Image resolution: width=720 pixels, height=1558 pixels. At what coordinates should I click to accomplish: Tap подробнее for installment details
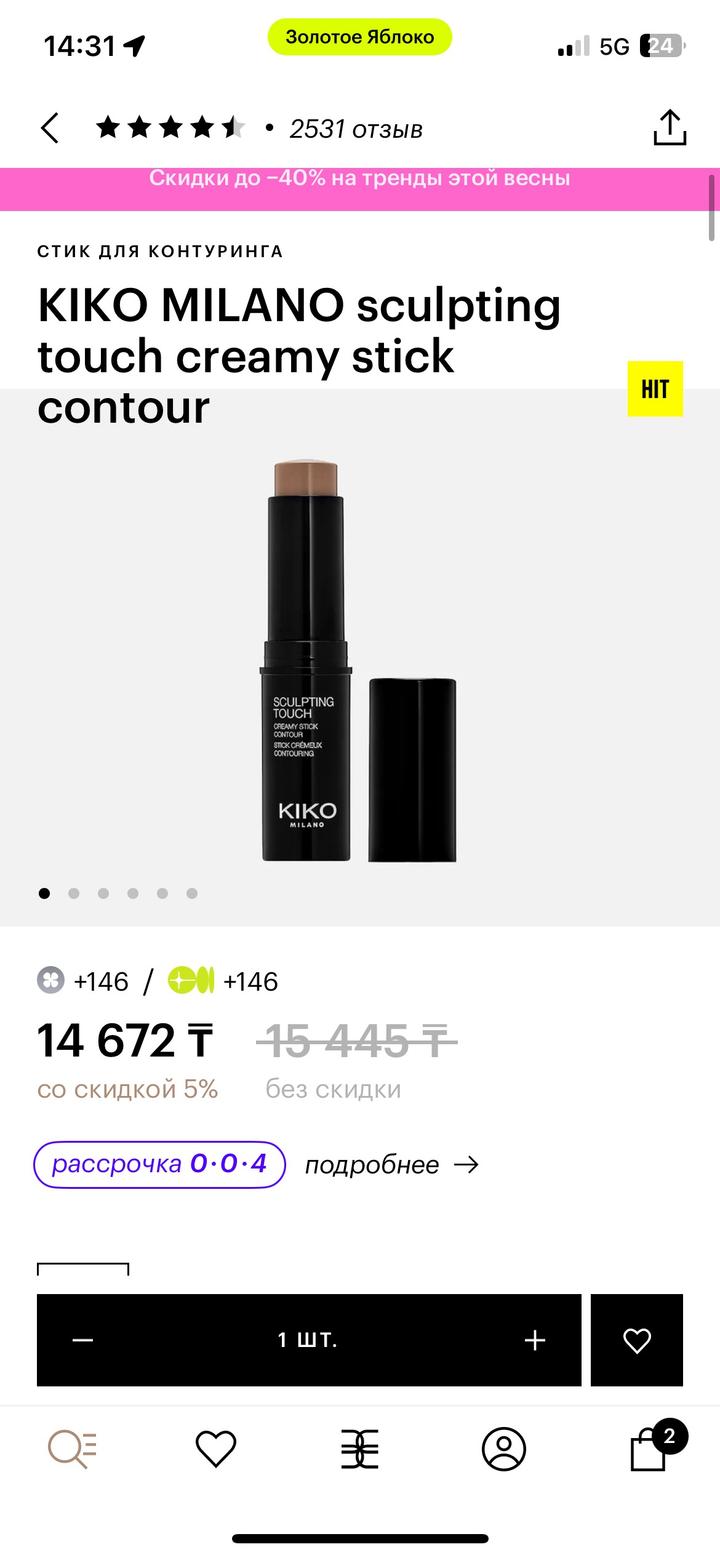tap(391, 1164)
